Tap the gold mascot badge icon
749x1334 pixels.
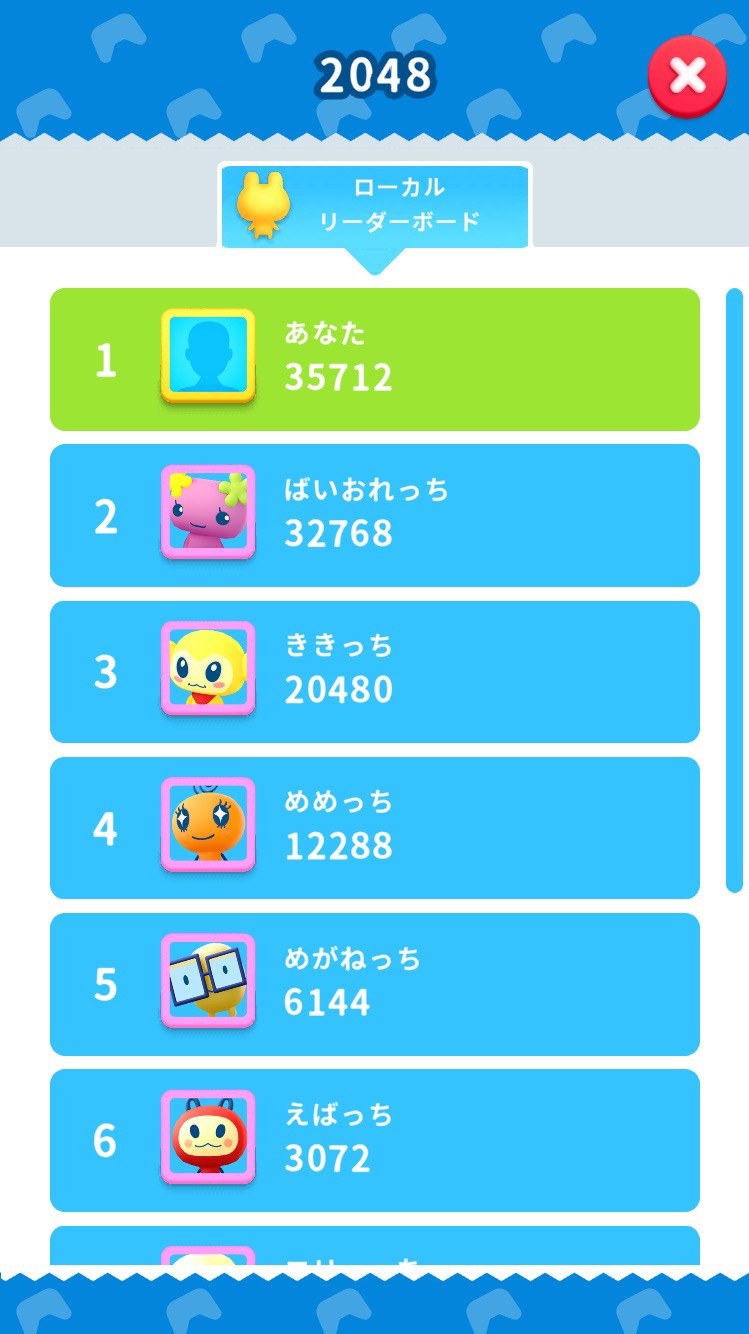tap(262, 207)
